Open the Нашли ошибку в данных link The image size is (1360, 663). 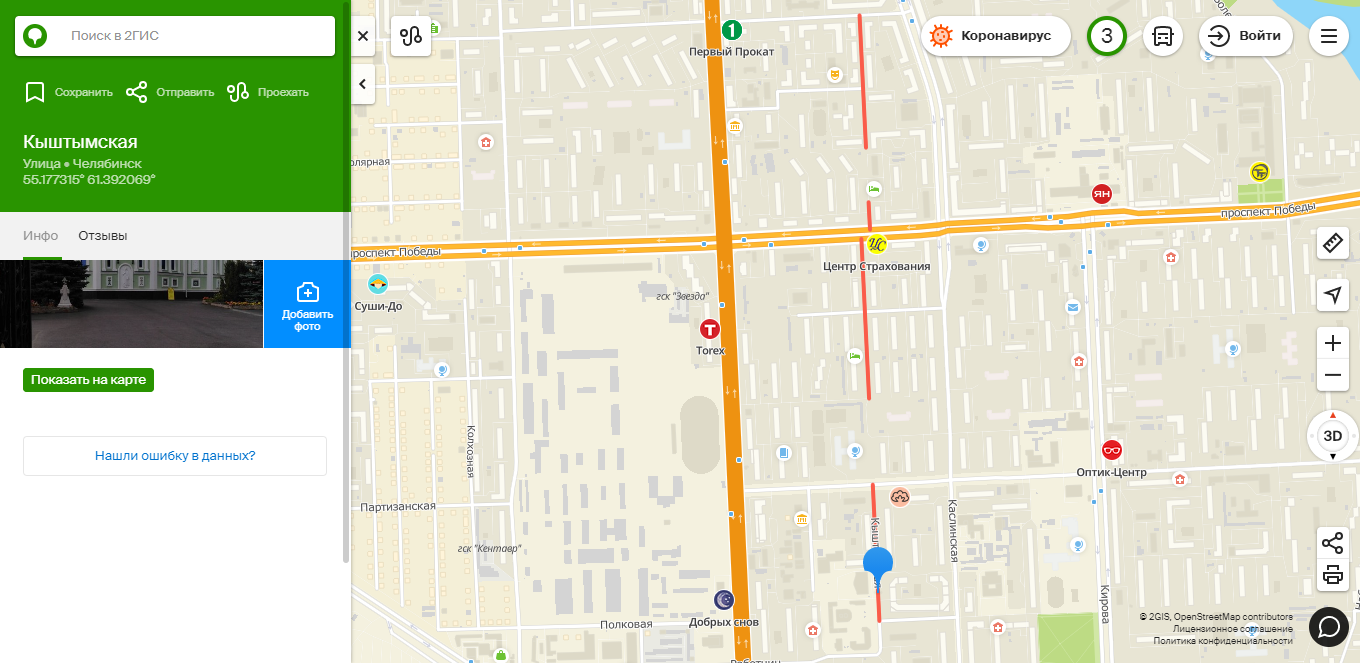175,456
